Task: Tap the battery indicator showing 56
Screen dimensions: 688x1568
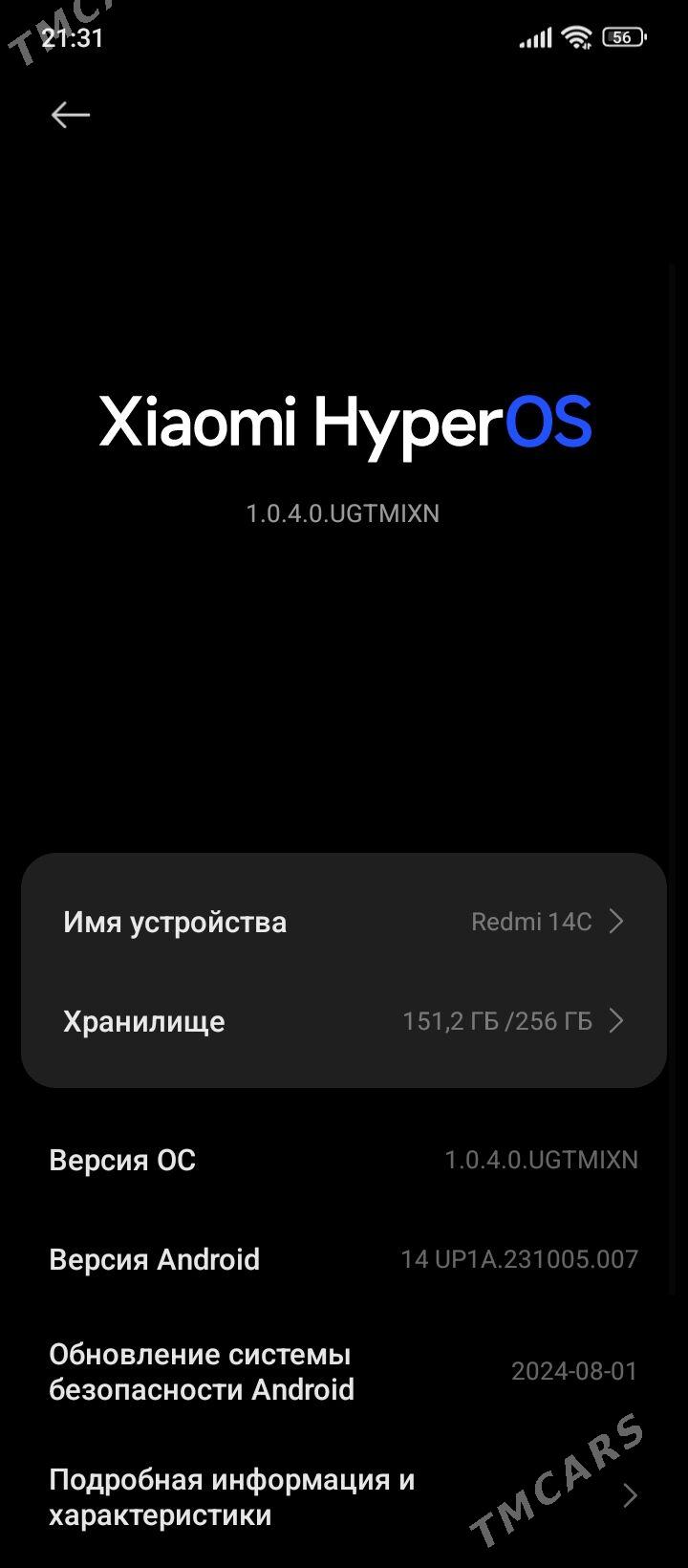Action: pyautogui.click(x=622, y=35)
